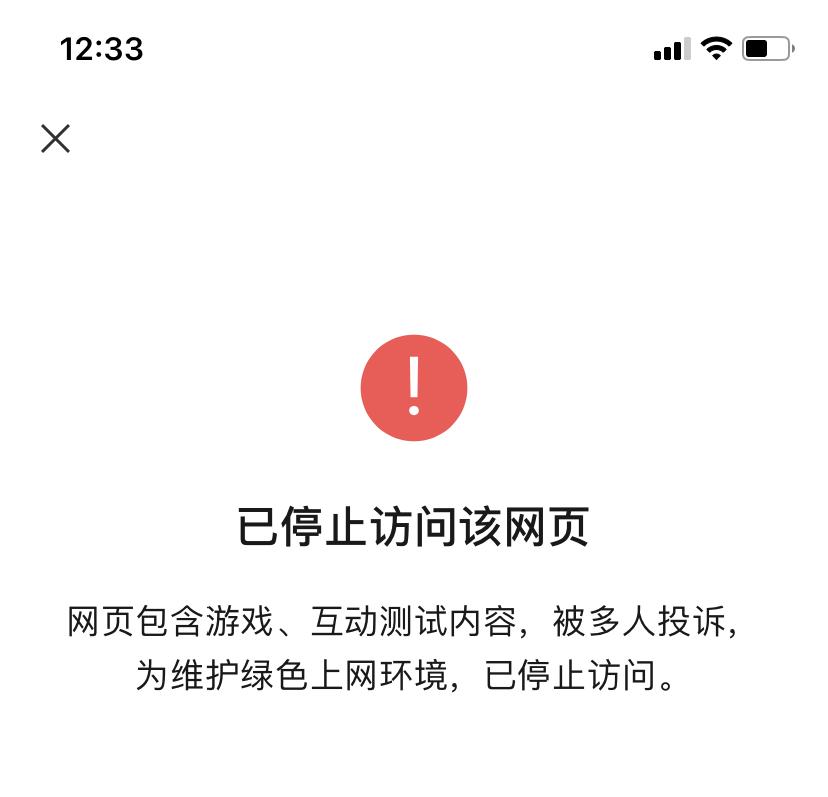
Task: Close the blocked webpage notice
Action: [x=56, y=138]
